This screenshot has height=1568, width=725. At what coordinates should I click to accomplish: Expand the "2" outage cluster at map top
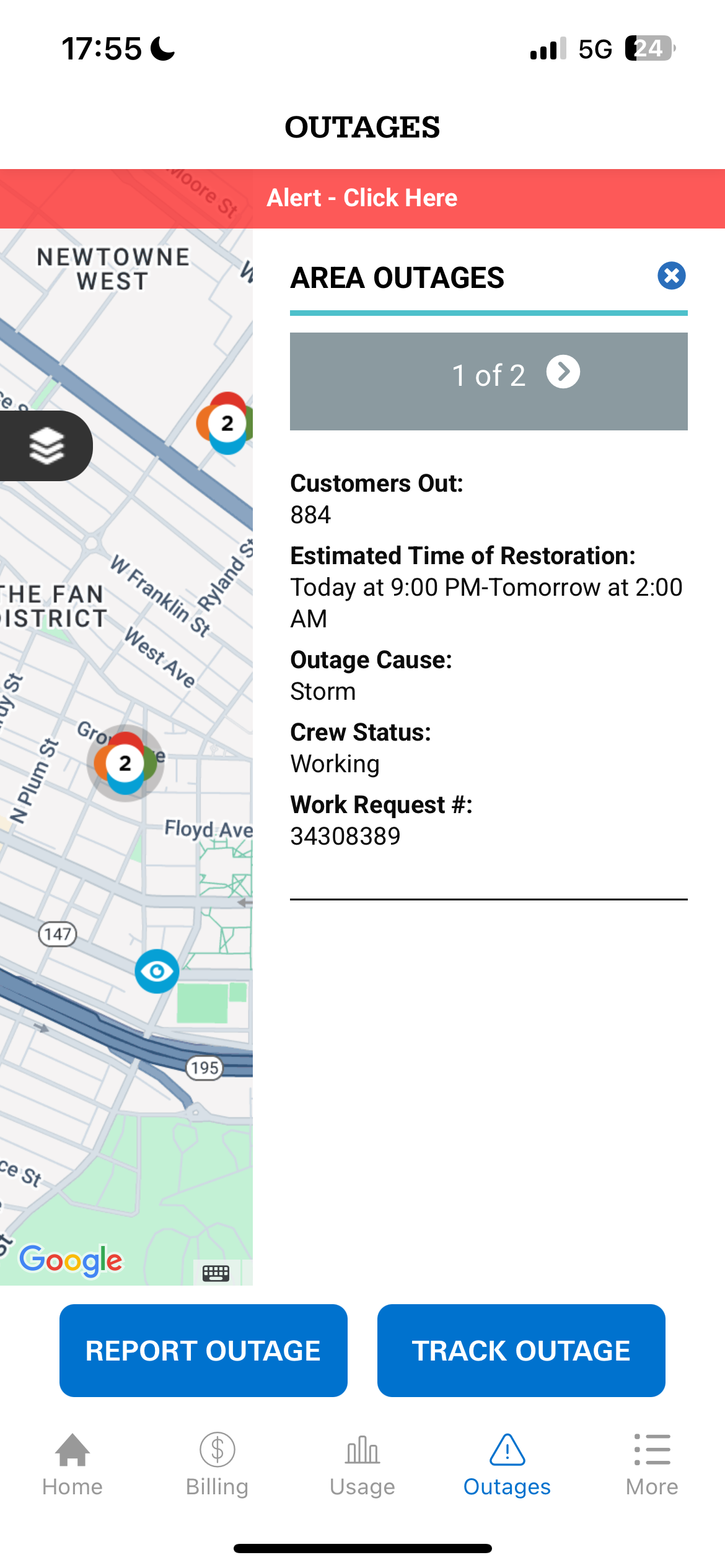click(227, 422)
